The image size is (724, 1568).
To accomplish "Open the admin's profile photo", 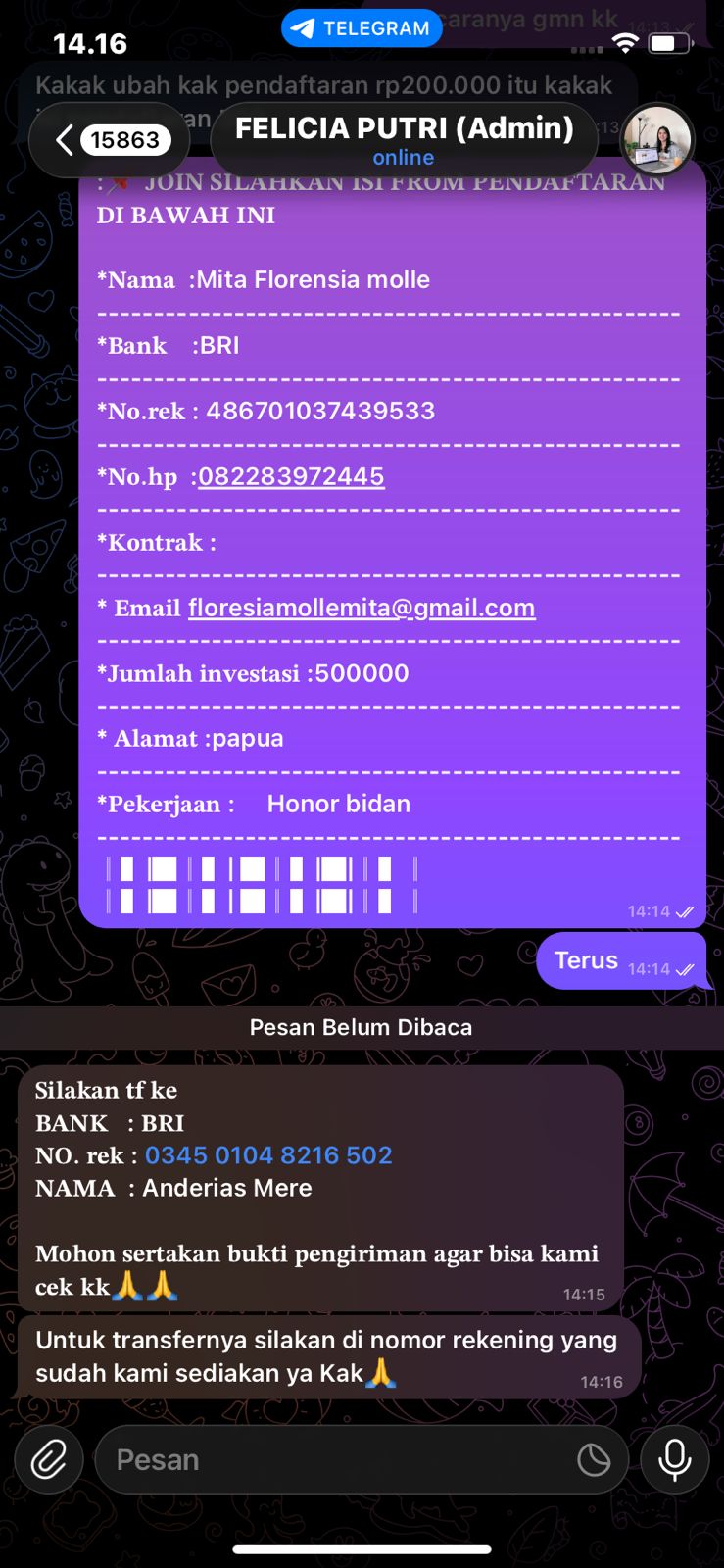I will [x=657, y=140].
